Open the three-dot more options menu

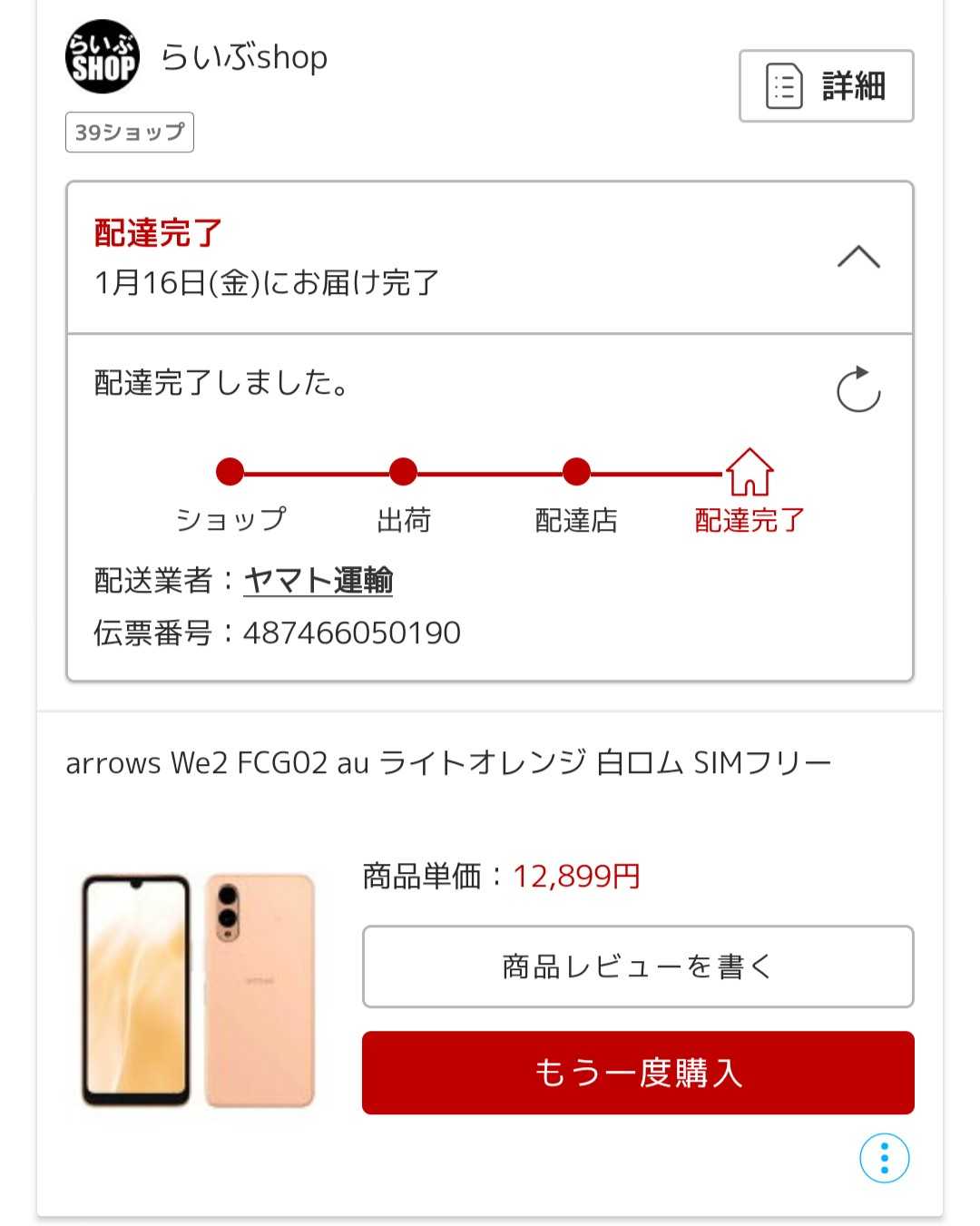tap(884, 1158)
